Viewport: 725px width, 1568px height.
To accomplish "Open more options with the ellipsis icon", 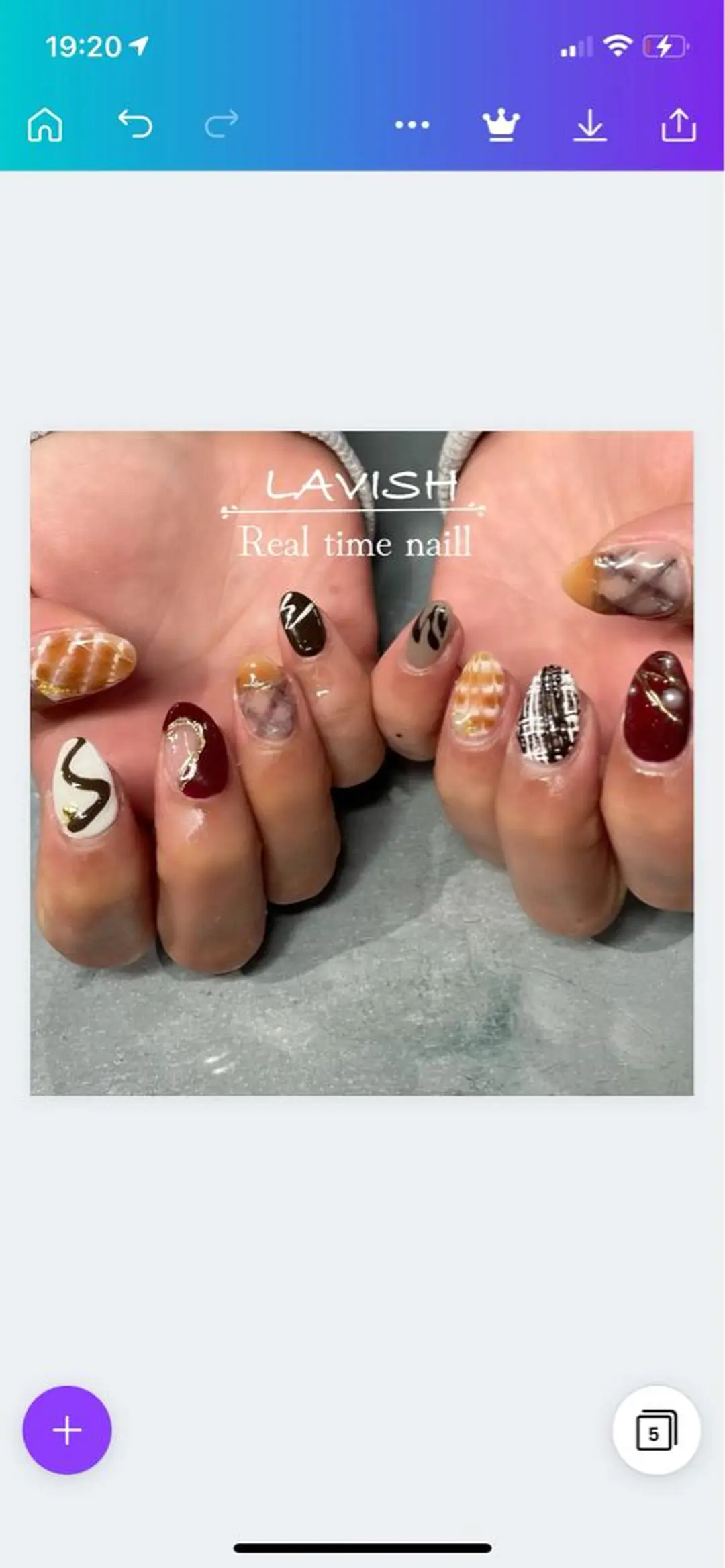I will pos(412,125).
